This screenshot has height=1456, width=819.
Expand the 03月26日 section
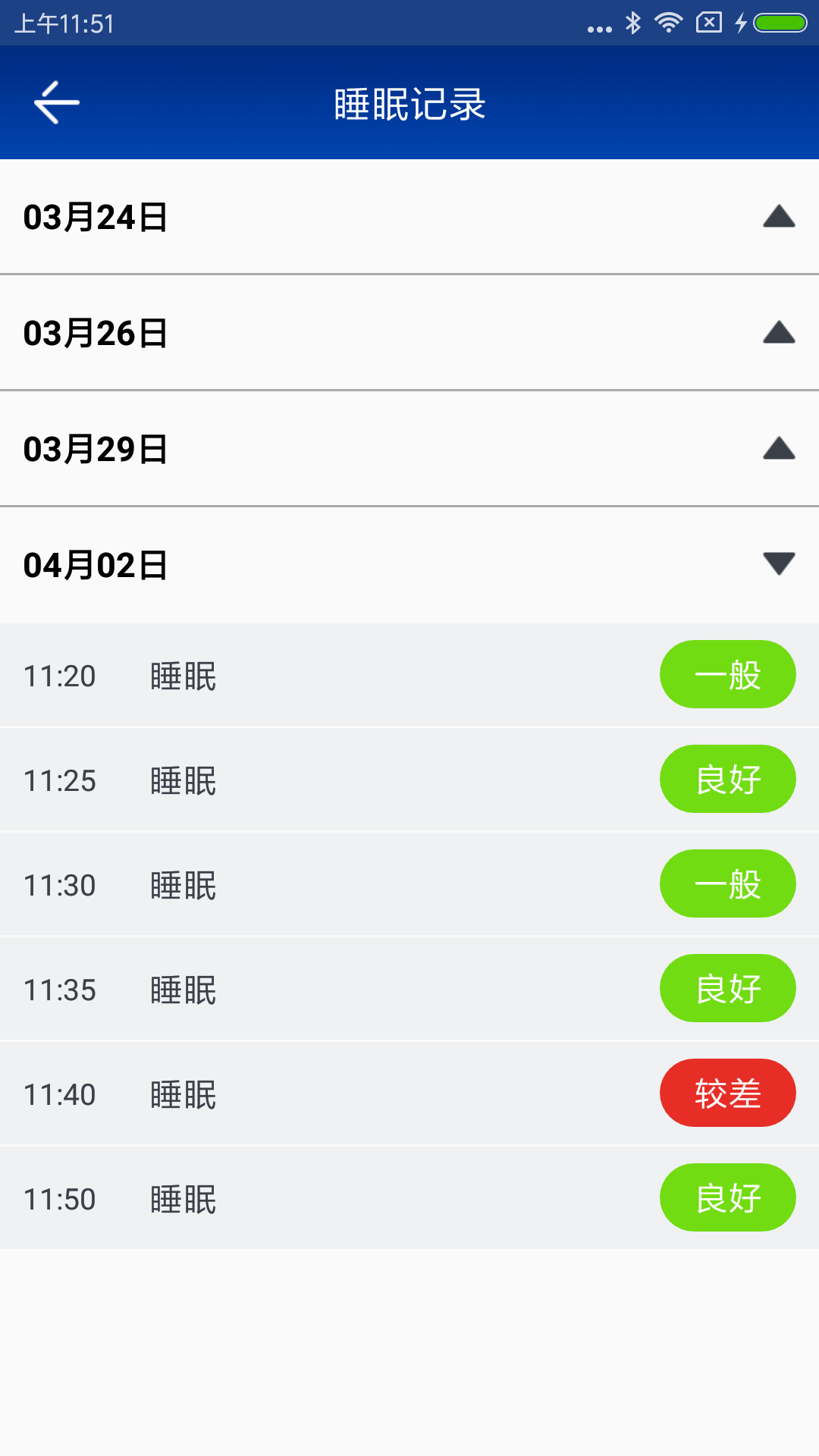(x=409, y=333)
